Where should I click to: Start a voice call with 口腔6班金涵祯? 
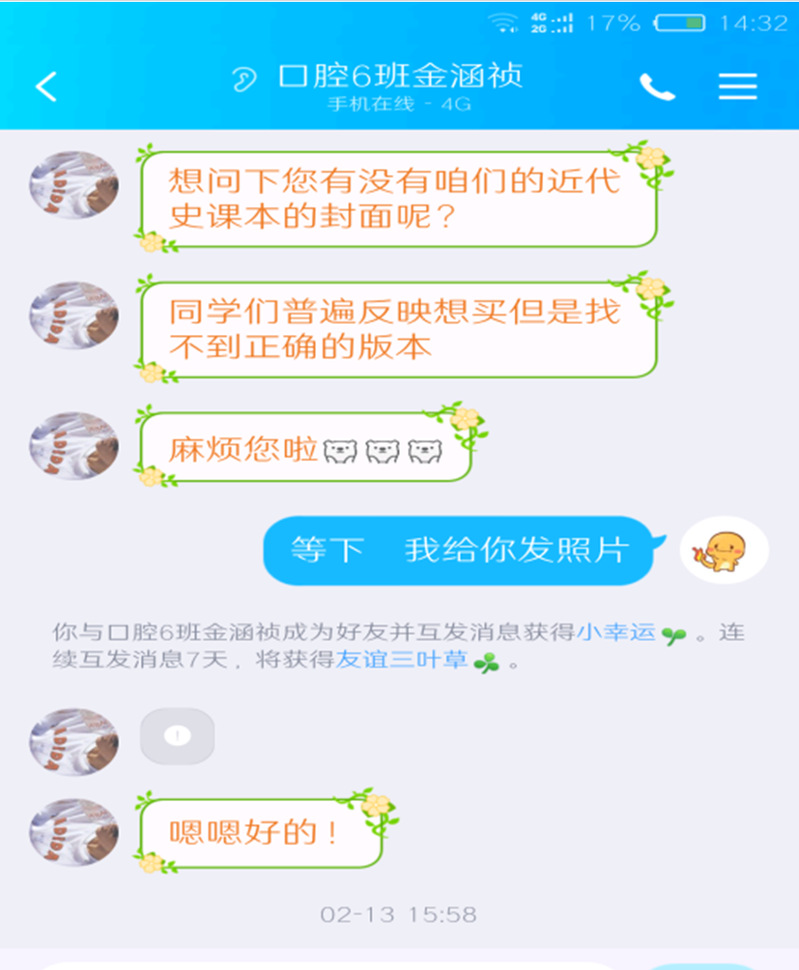click(657, 88)
